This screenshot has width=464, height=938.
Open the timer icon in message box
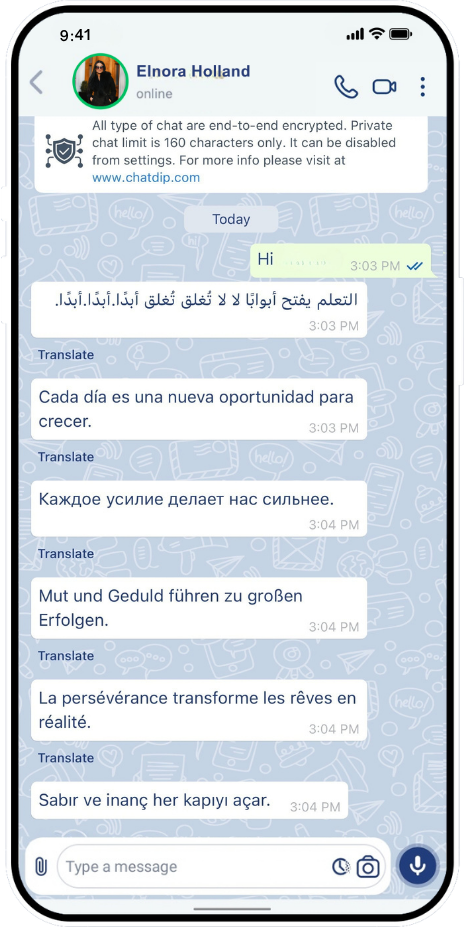pyautogui.click(x=341, y=866)
